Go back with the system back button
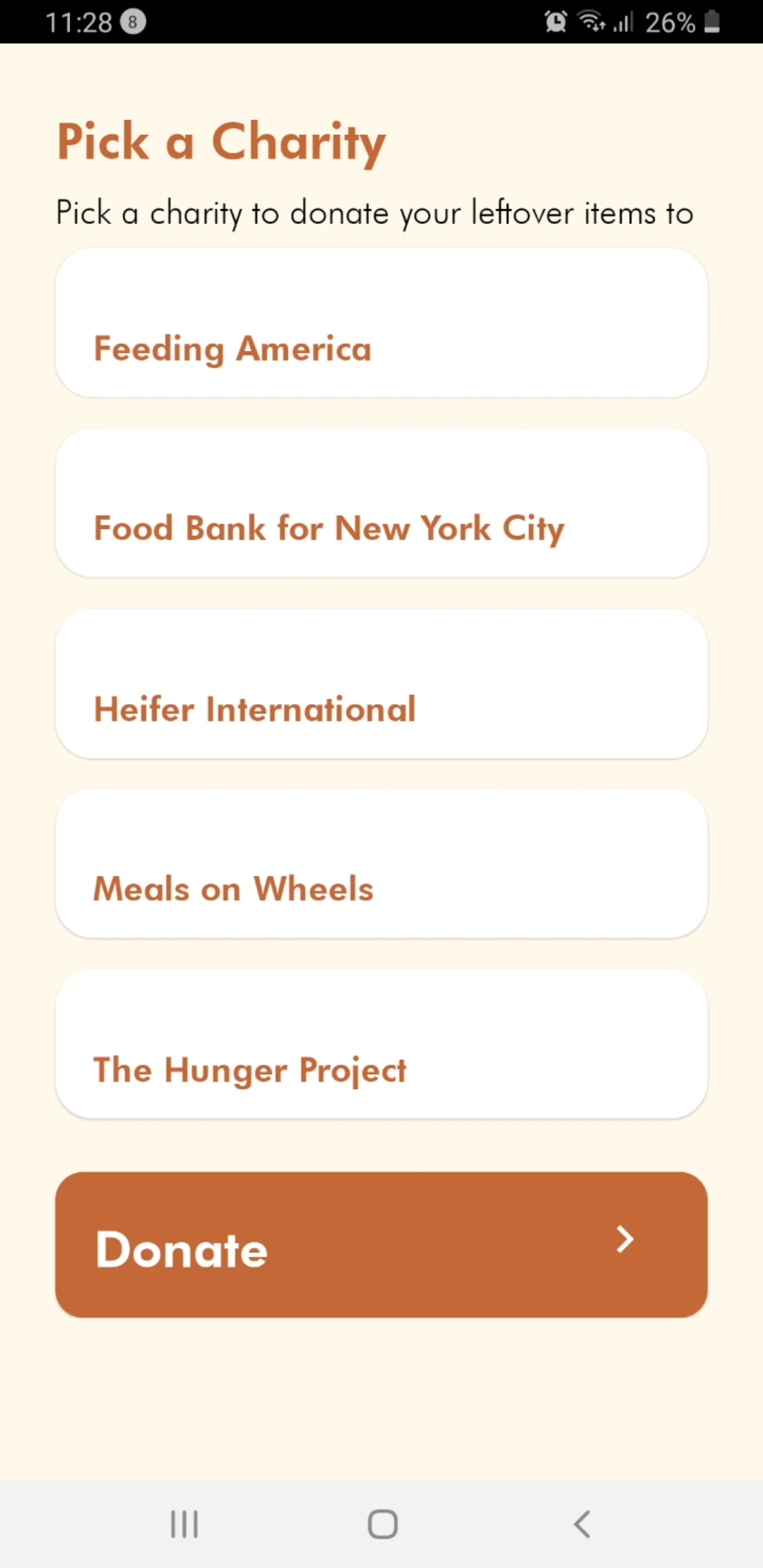 pos(581,1524)
